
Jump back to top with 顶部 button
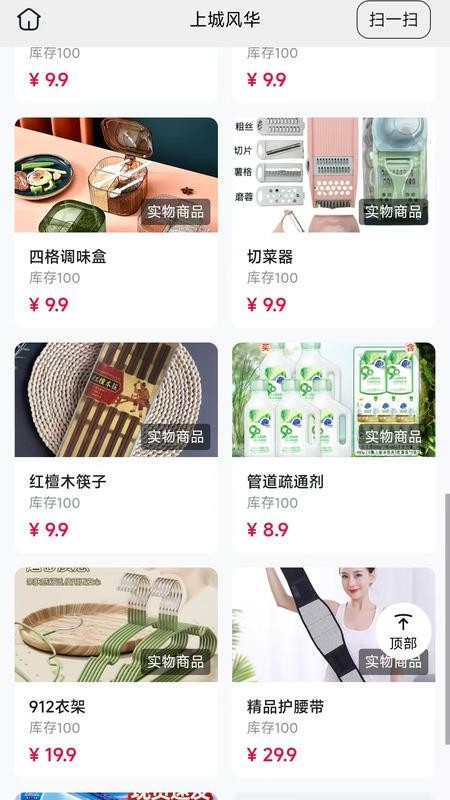[x=404, y=631]
